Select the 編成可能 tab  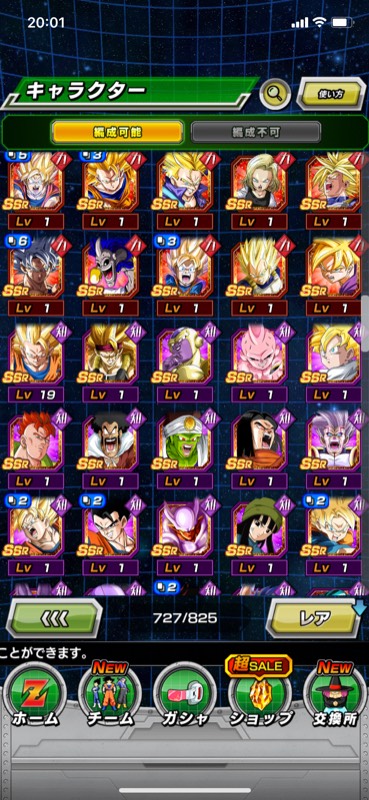pos(117,133)
